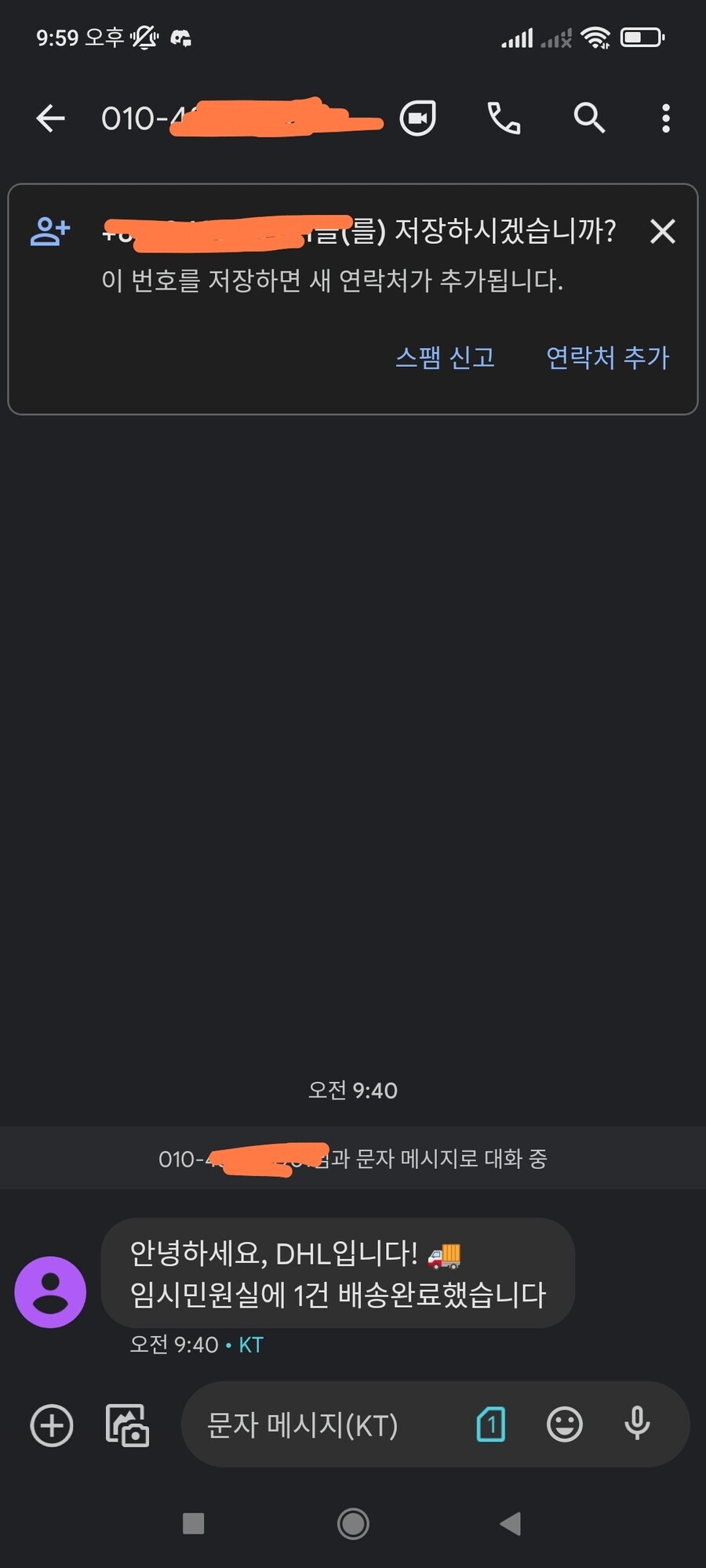Open the sender's purple avatar

coord(50,1292)
